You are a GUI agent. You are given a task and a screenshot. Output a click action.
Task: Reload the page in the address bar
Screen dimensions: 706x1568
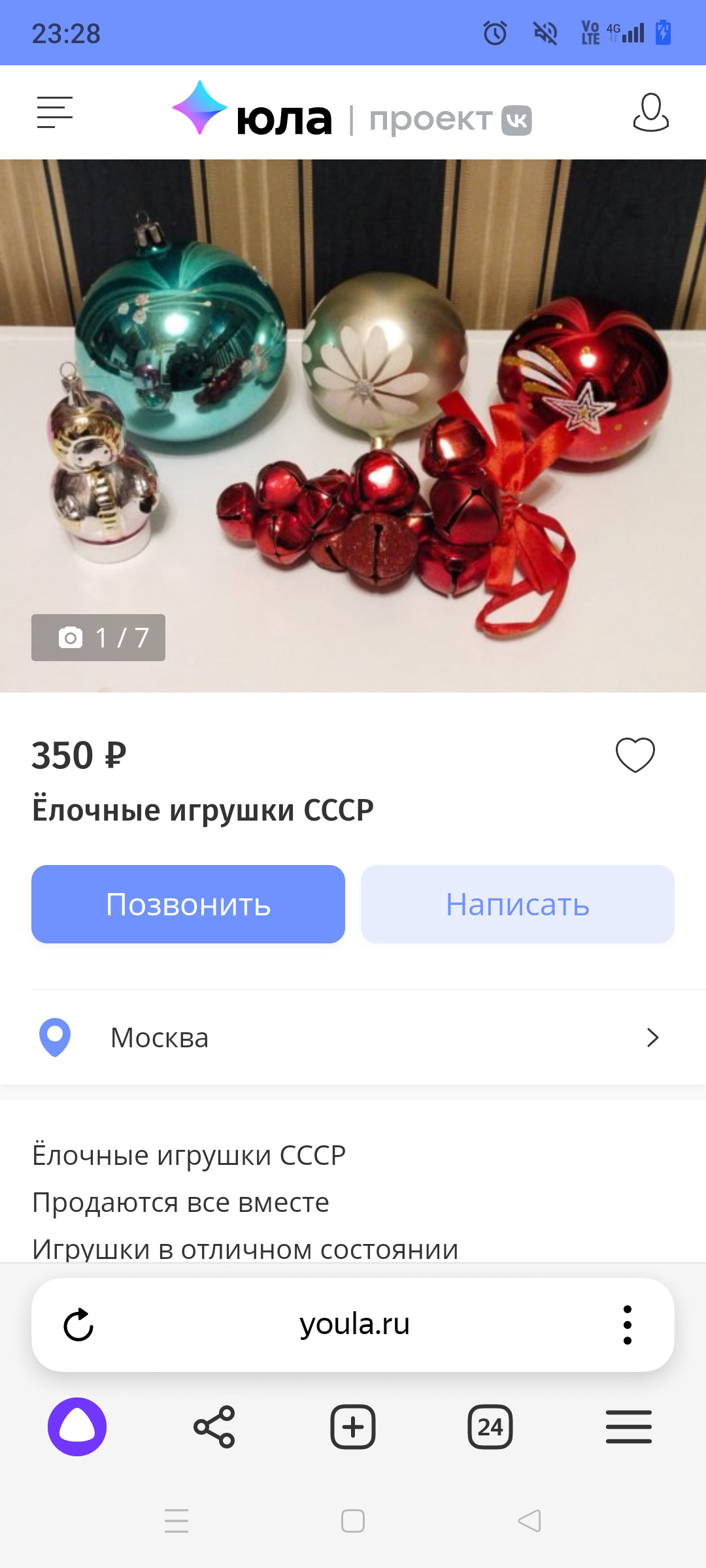coord(78,1325)
